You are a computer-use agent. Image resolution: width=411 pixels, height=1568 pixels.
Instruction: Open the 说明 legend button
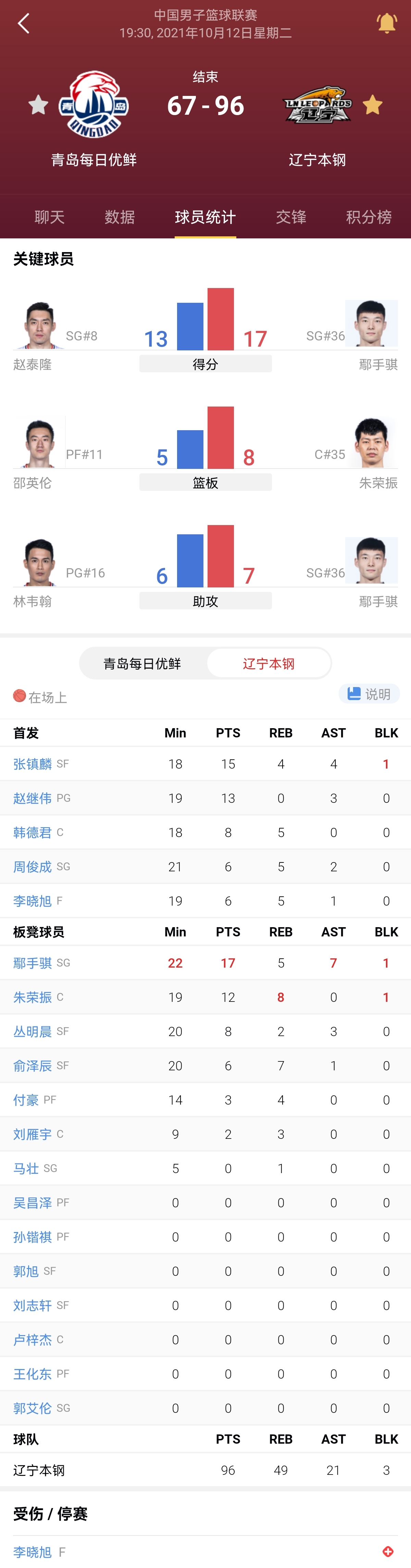369,693
